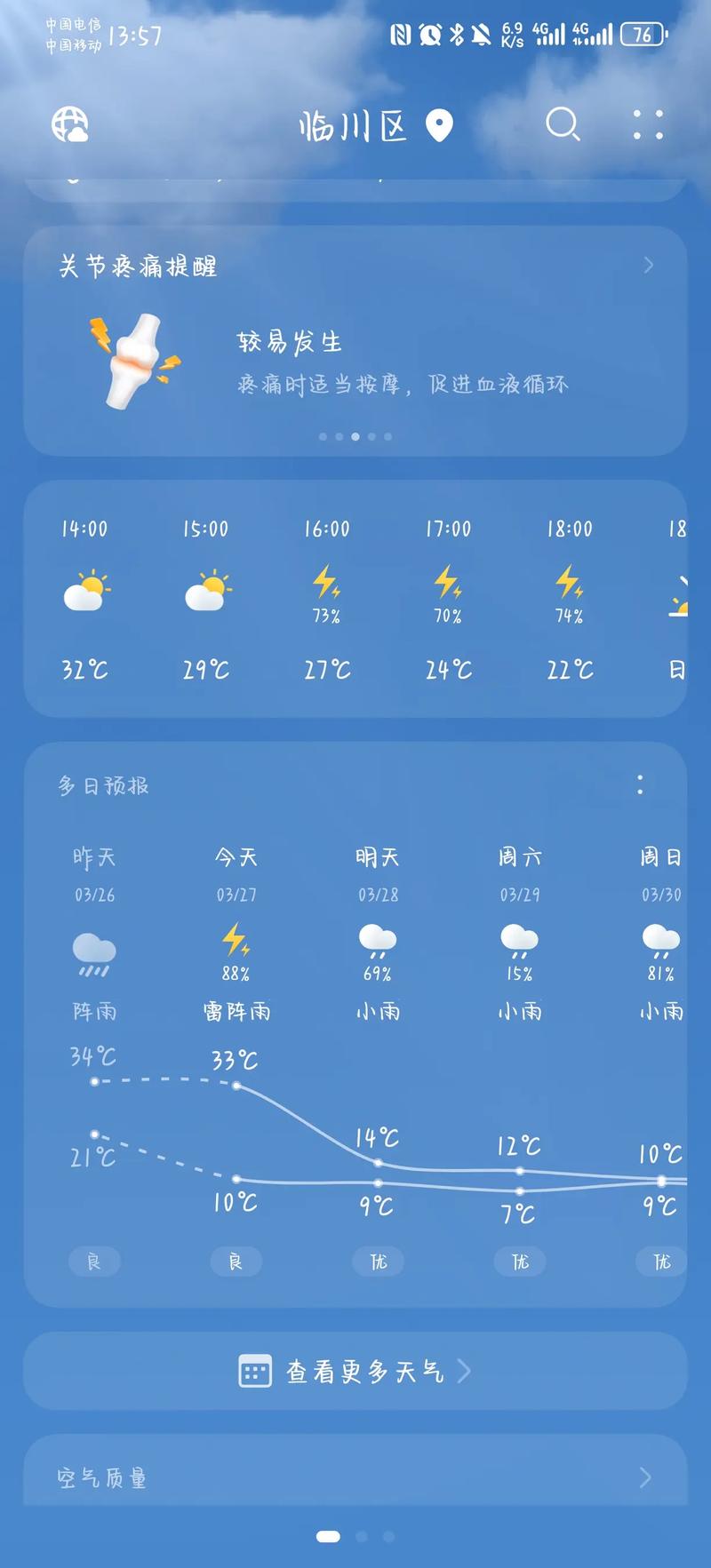The height and width of the screenshot is (1568, 711).
Task: Select the partly cloudy icon at 14:00
Action: pyautogui.click(x=87, y=590)
